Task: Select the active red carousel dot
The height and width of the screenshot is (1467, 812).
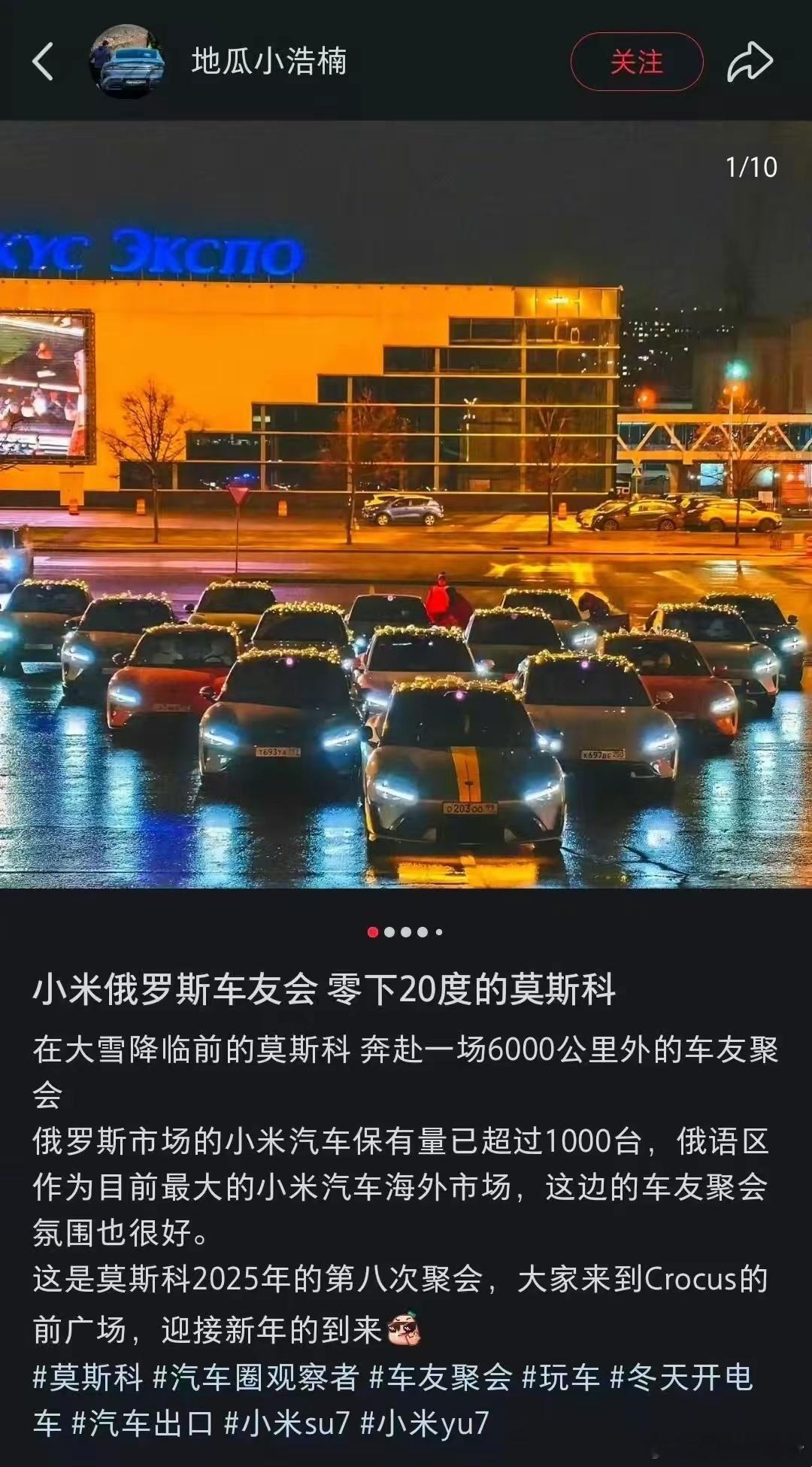Action: coord(372,931)
